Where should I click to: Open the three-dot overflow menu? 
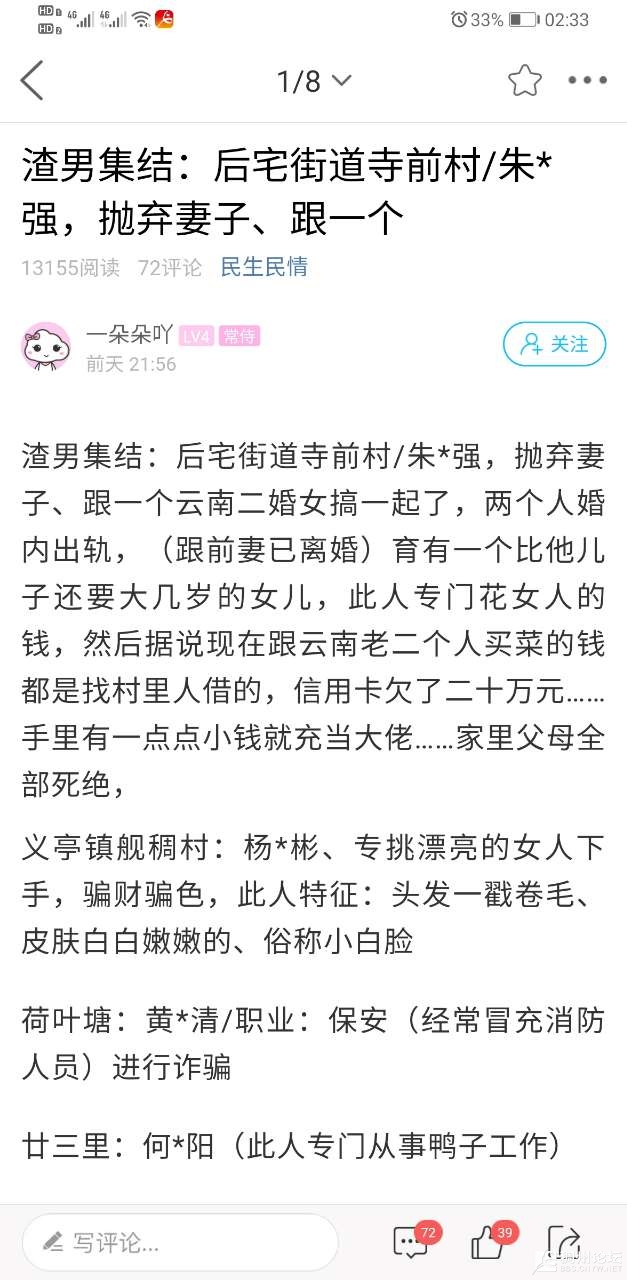(587, 81)
